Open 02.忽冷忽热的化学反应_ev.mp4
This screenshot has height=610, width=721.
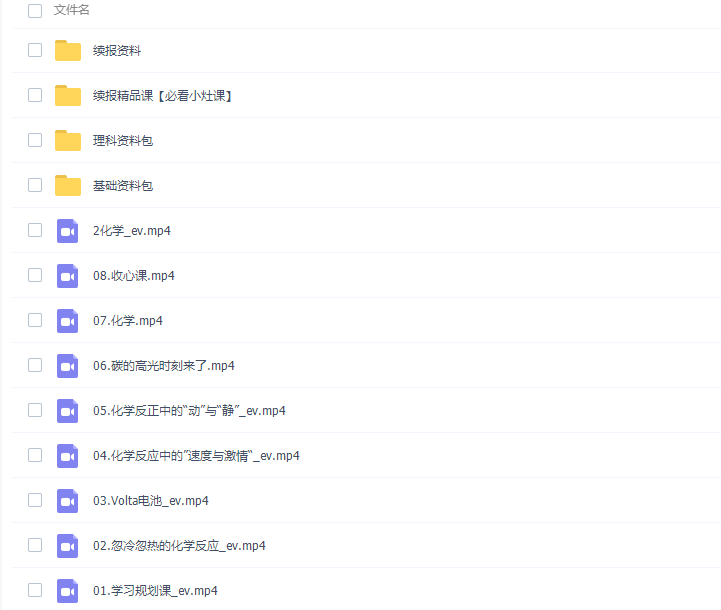coord(179,546)
